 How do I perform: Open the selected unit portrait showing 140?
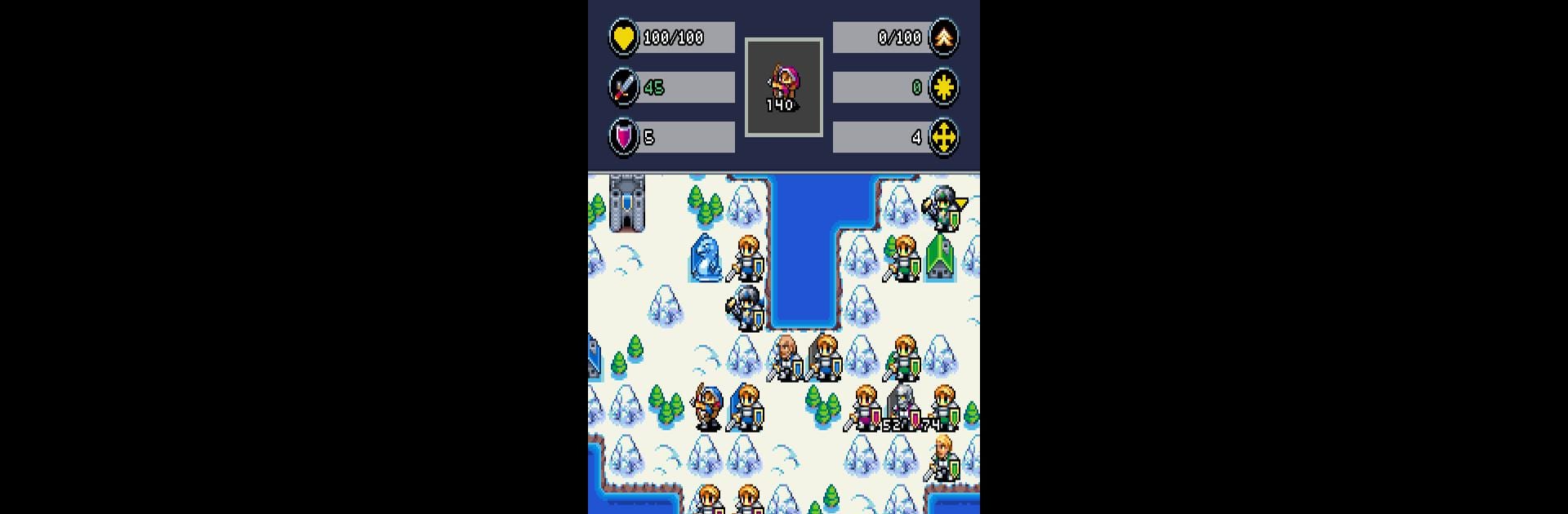783,86
